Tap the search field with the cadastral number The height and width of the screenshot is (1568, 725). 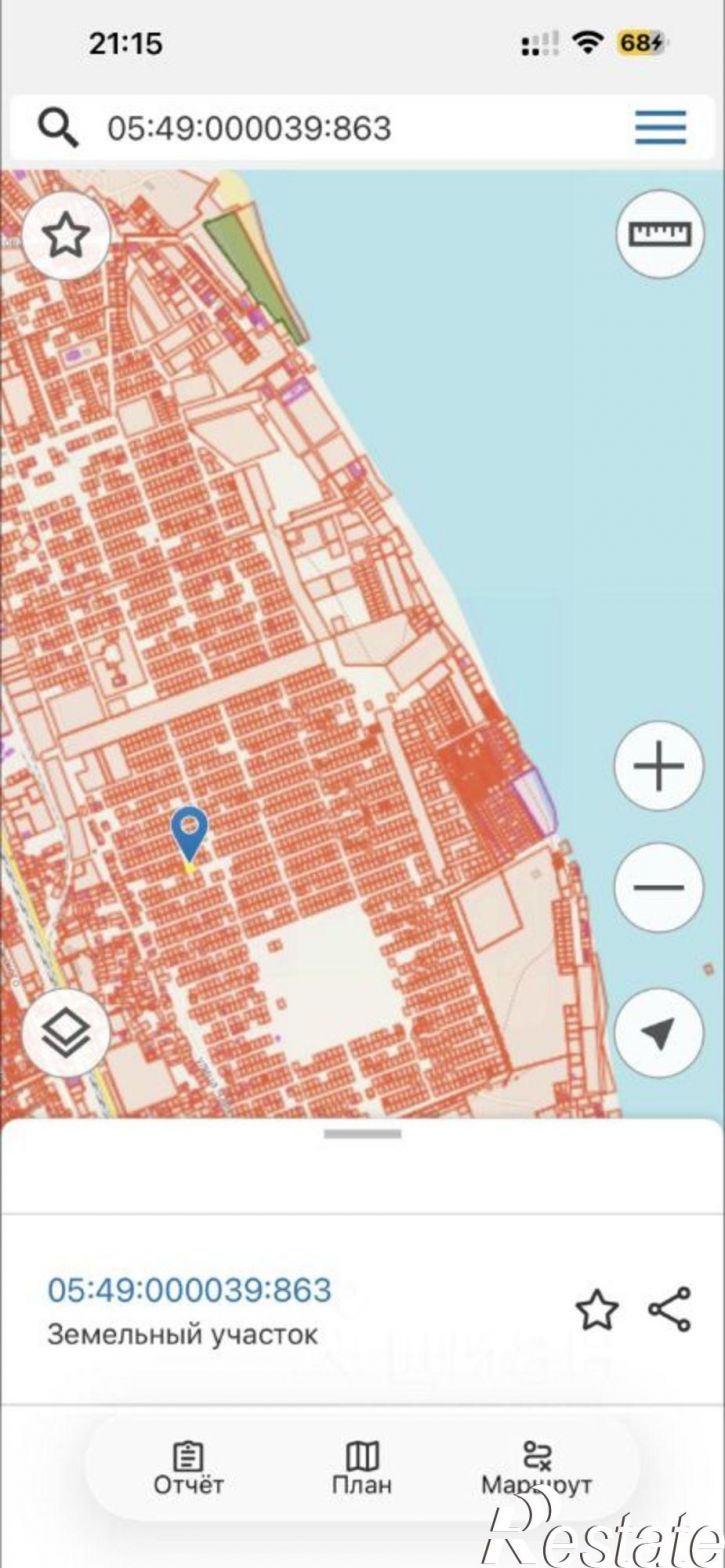(x=340, y=128)
